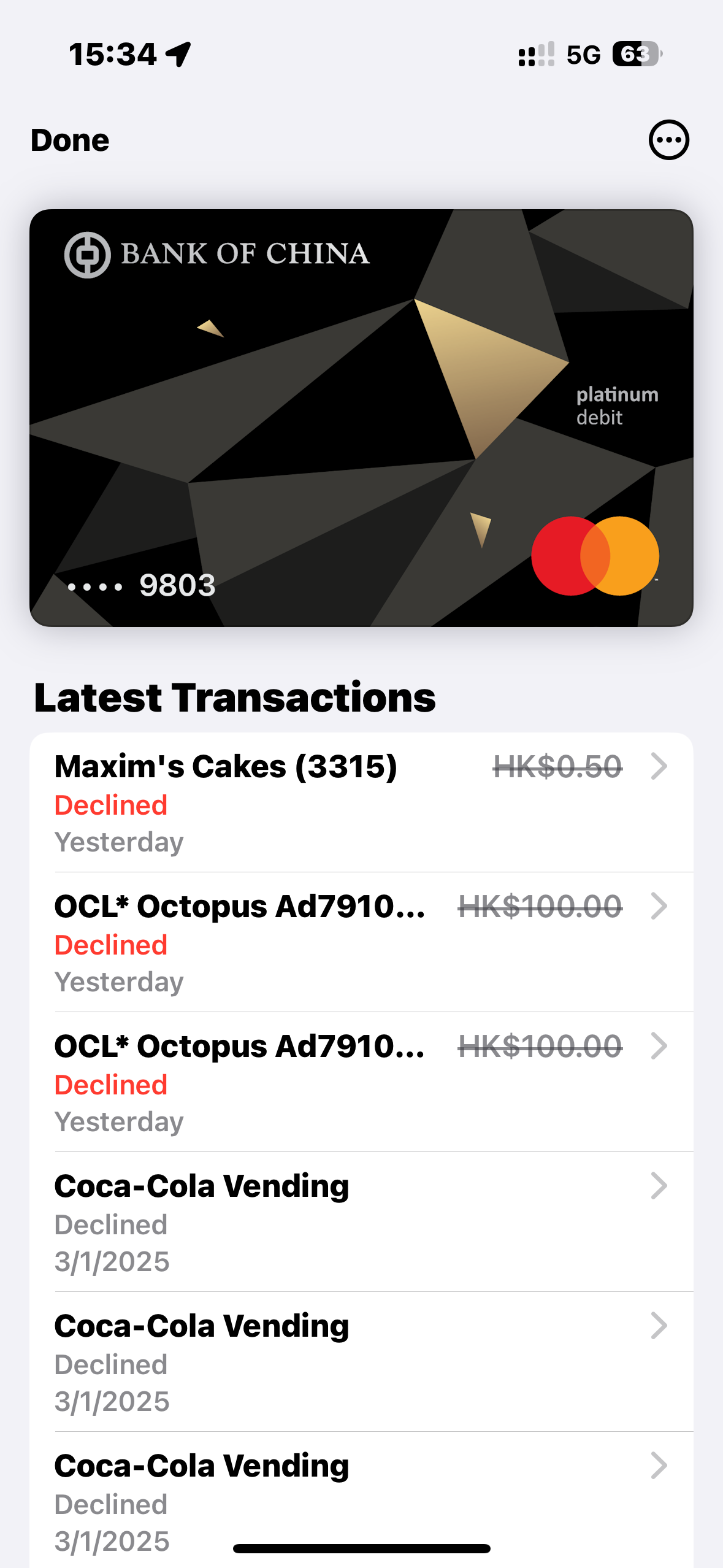Open the more options ellipsis menu

tap(667, 139)
